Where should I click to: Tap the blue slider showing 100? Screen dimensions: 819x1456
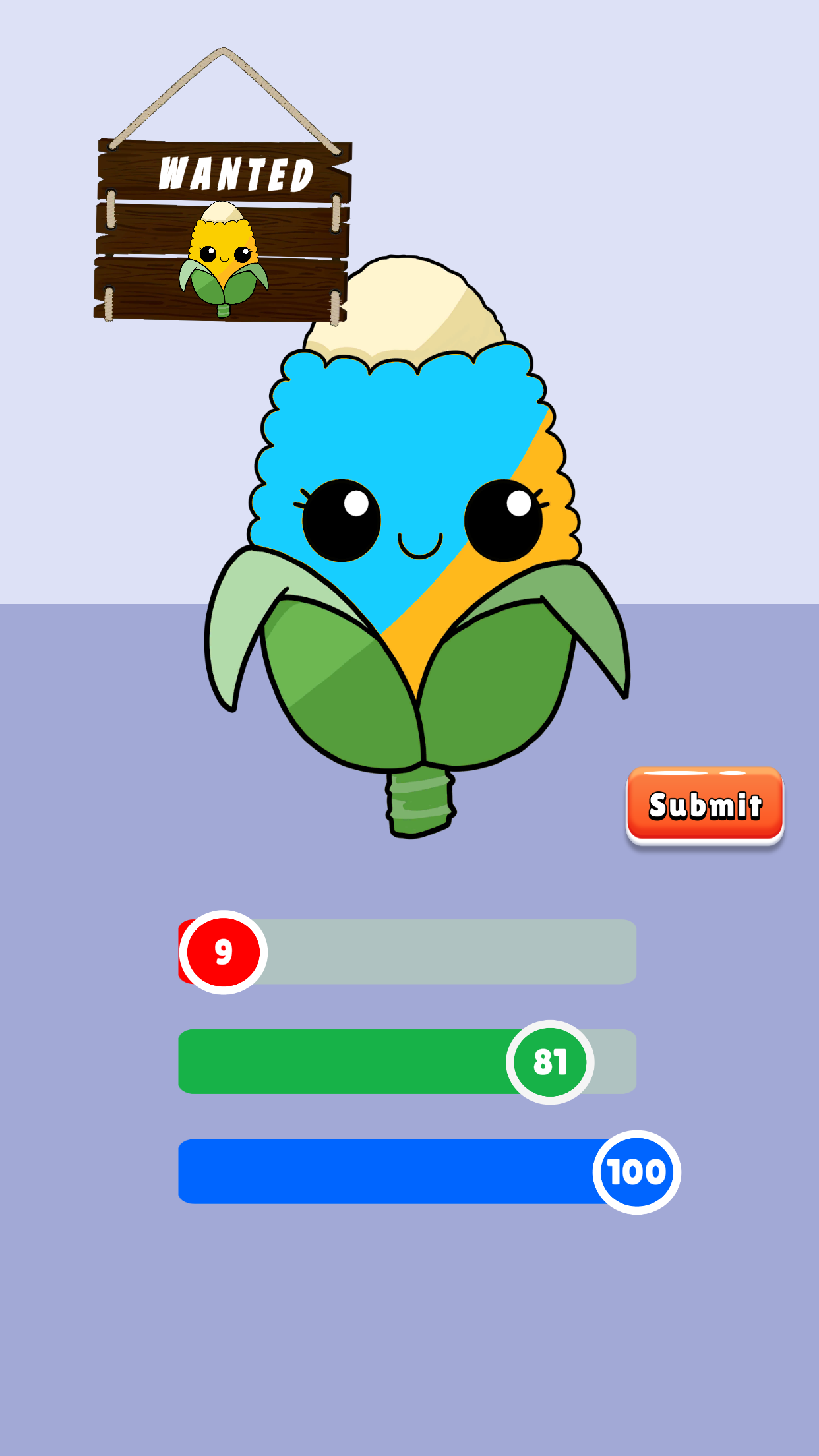coord(636,1172)
